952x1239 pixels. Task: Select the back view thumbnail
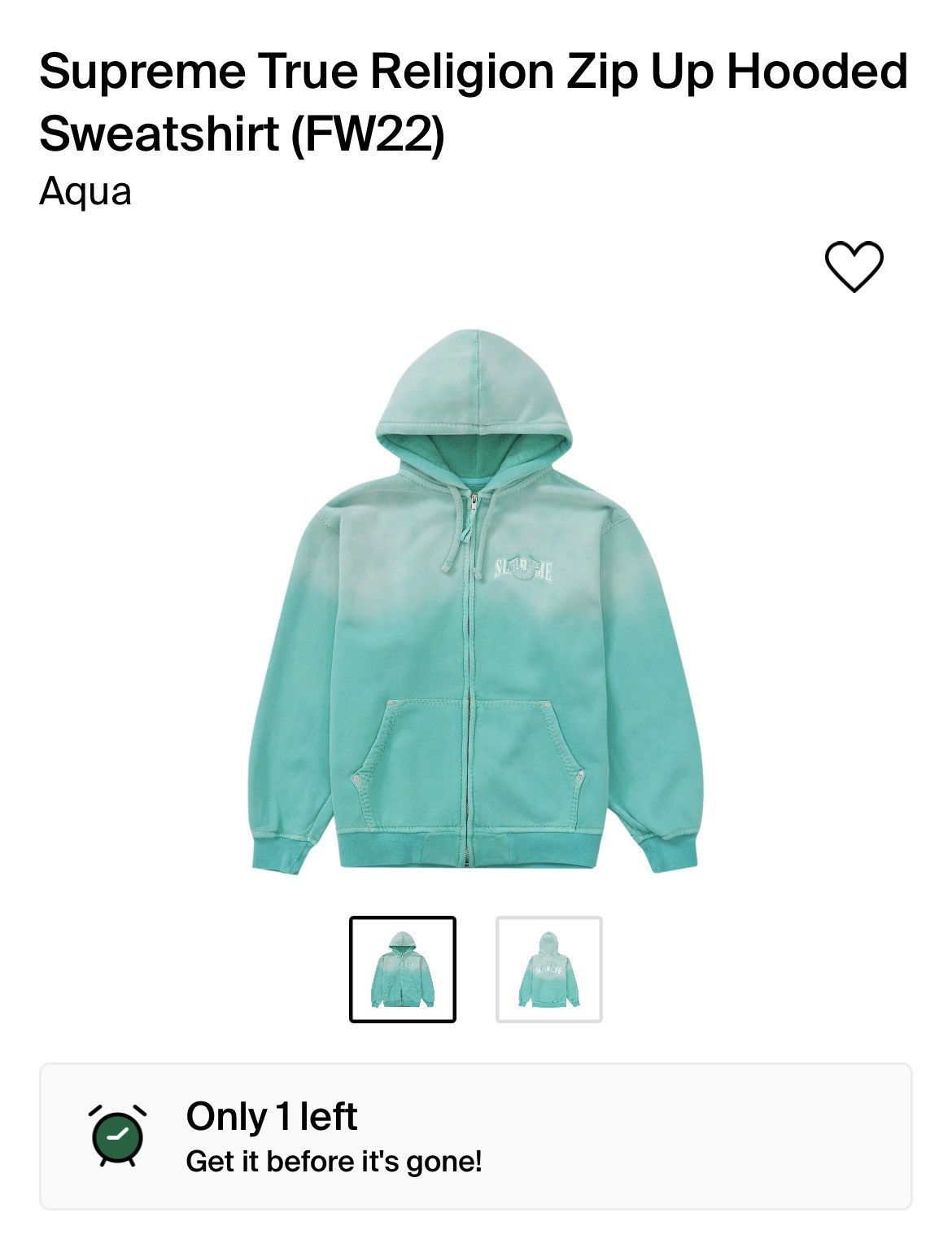(x=549, y=969)
